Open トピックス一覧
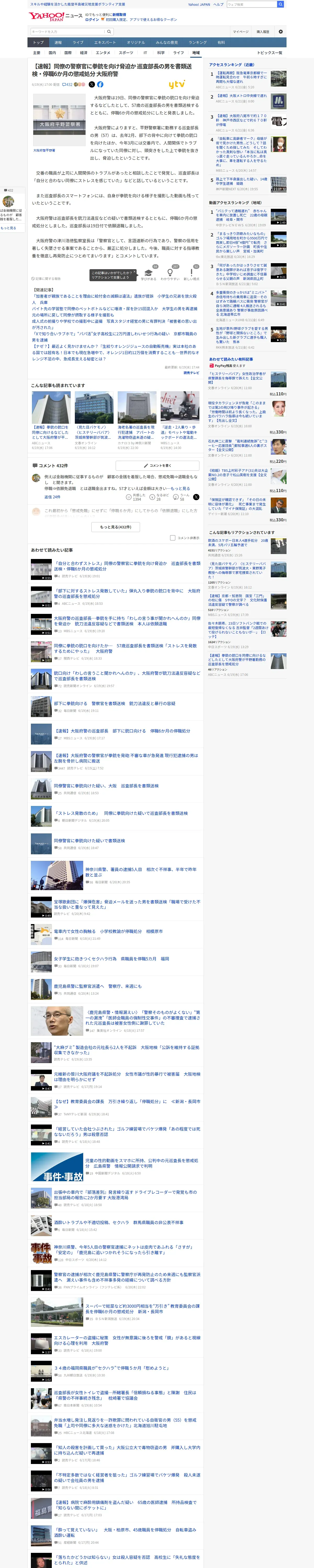 (x=270, y=53)
